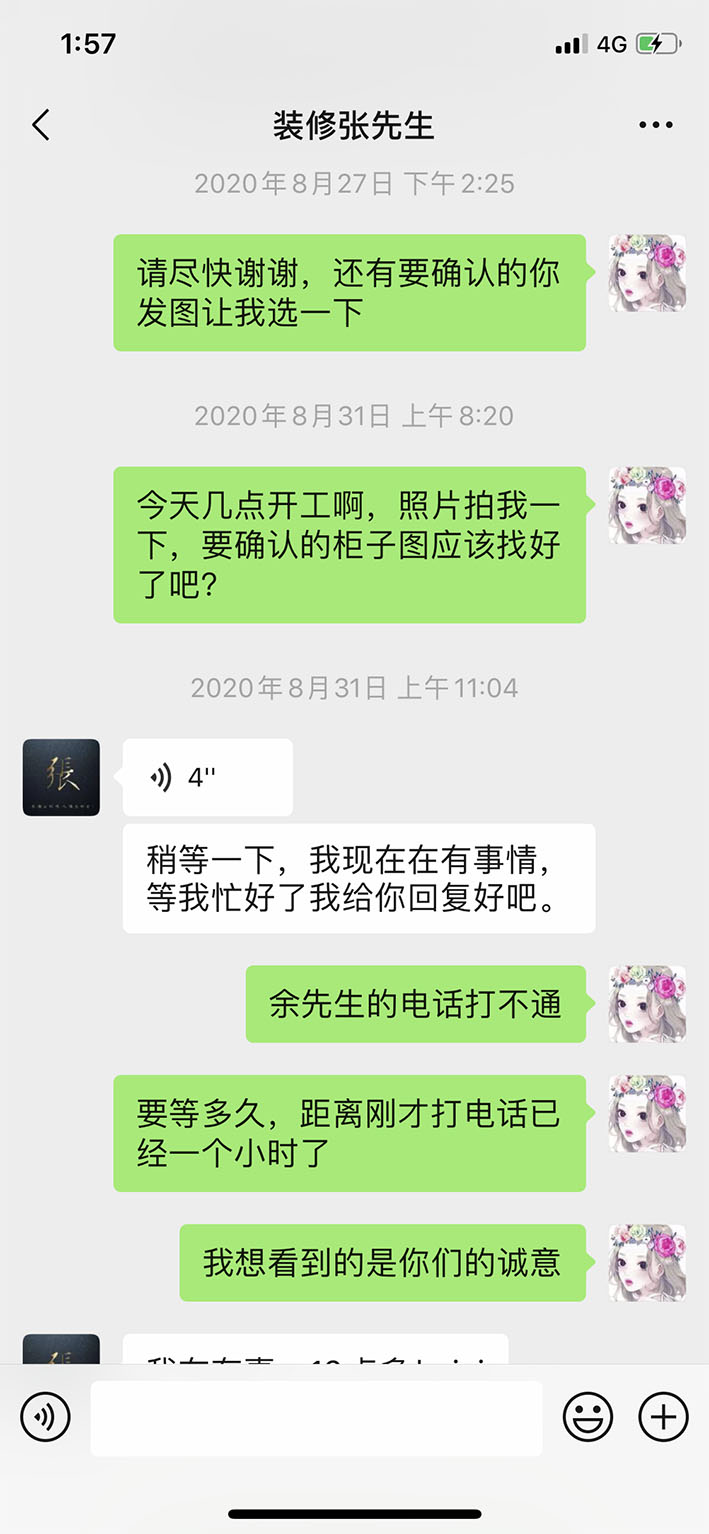709x1534 pixels.
Task: Tap my avatar beside 余先生的电话打不通
Action: point(647,1004)
